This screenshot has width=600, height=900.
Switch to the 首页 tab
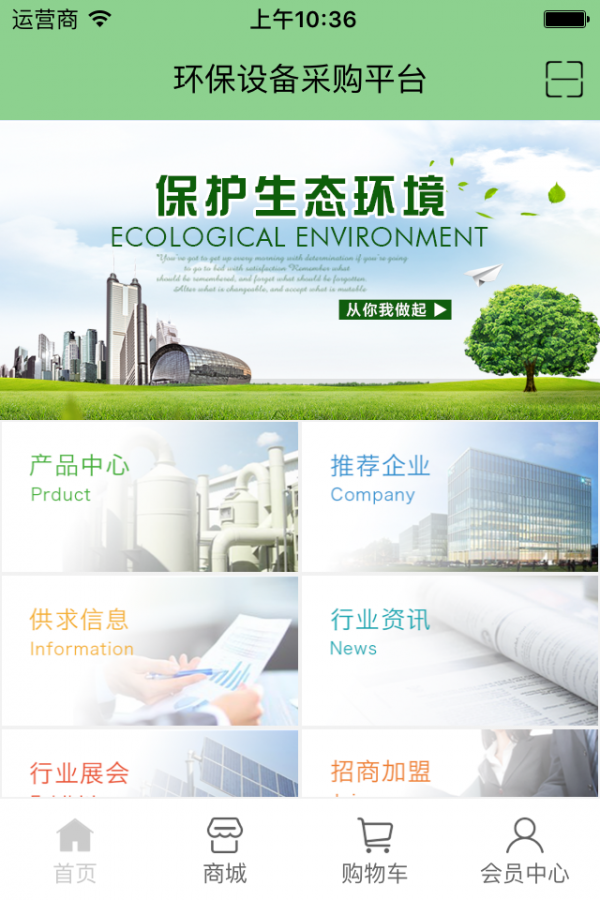75,851
